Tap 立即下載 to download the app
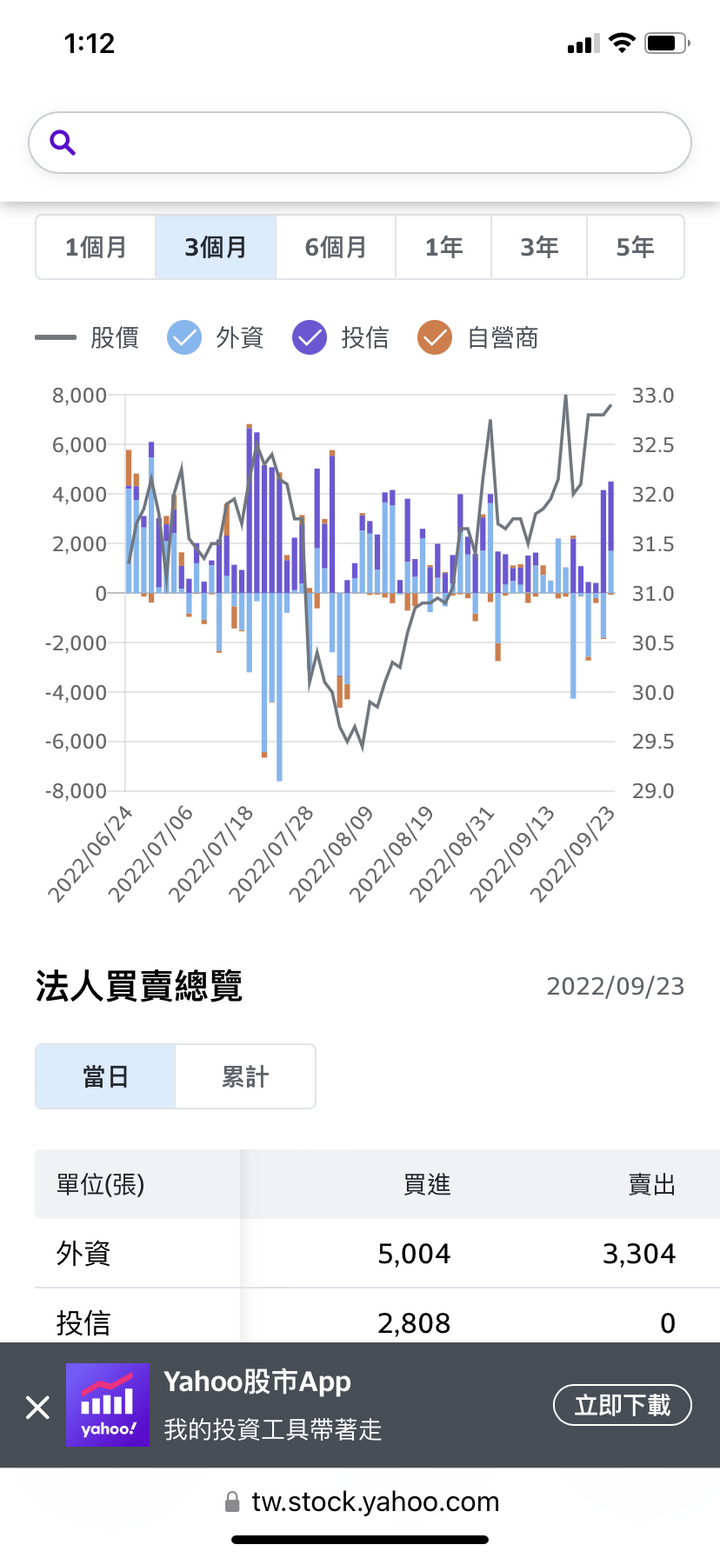720x1558 pixels. point(622,1405)
